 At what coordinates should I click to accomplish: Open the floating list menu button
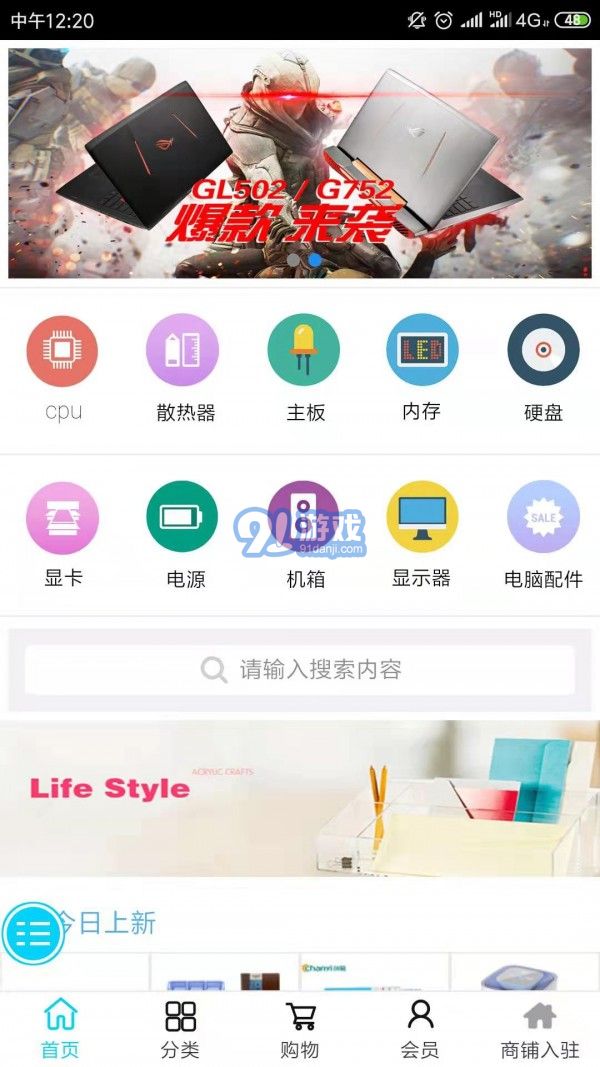[x=34, y=932]
